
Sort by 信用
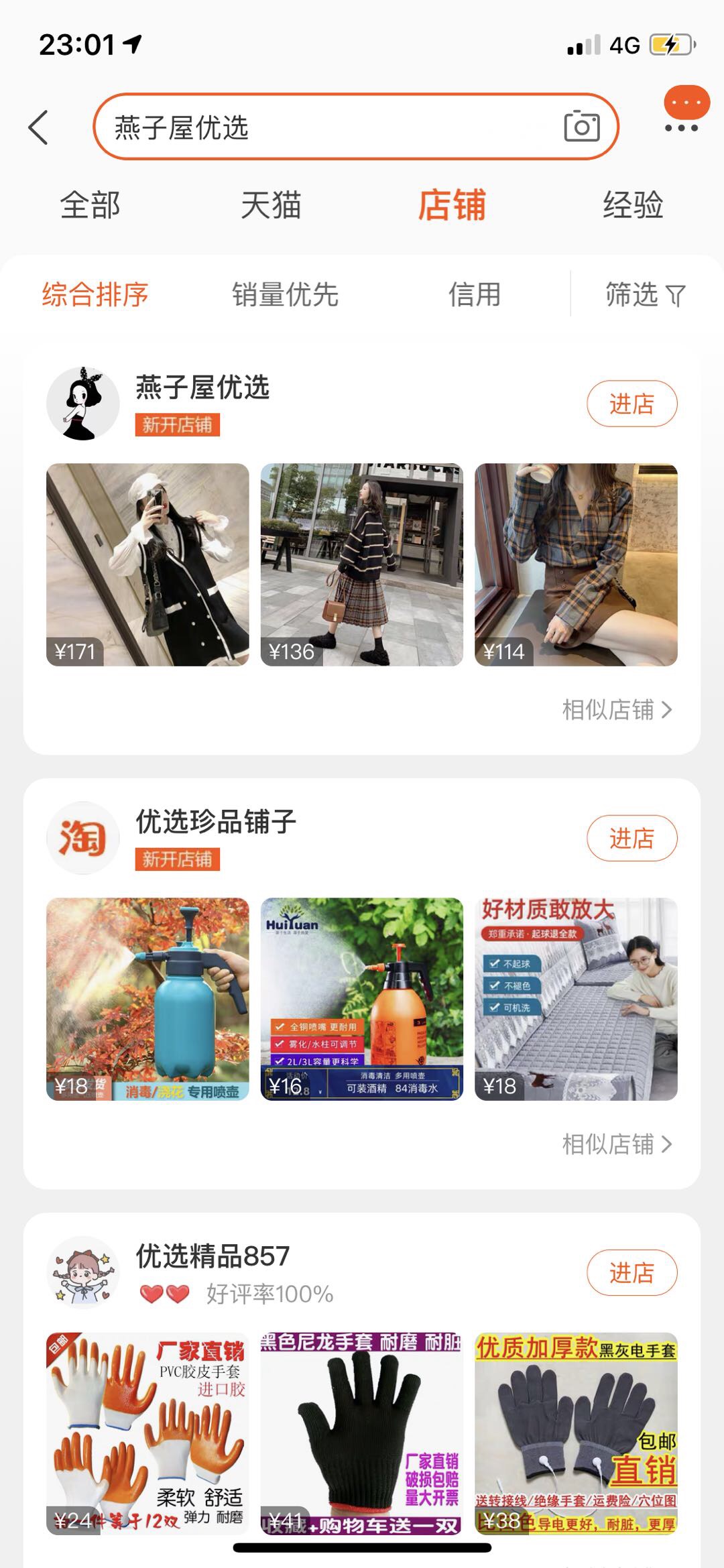coord(474,294)
